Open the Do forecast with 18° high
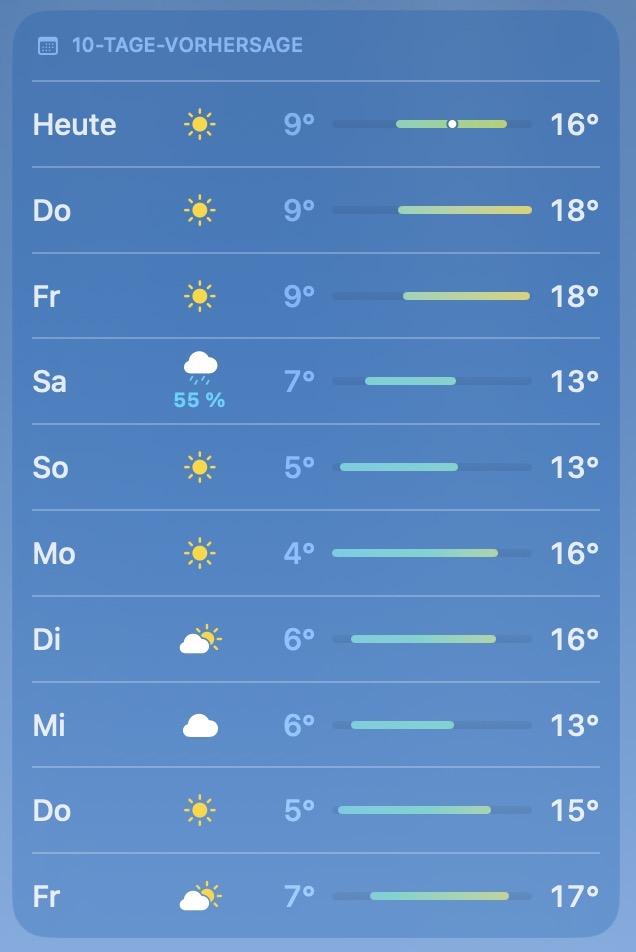636x952 pixels. (x=316, y=210)
